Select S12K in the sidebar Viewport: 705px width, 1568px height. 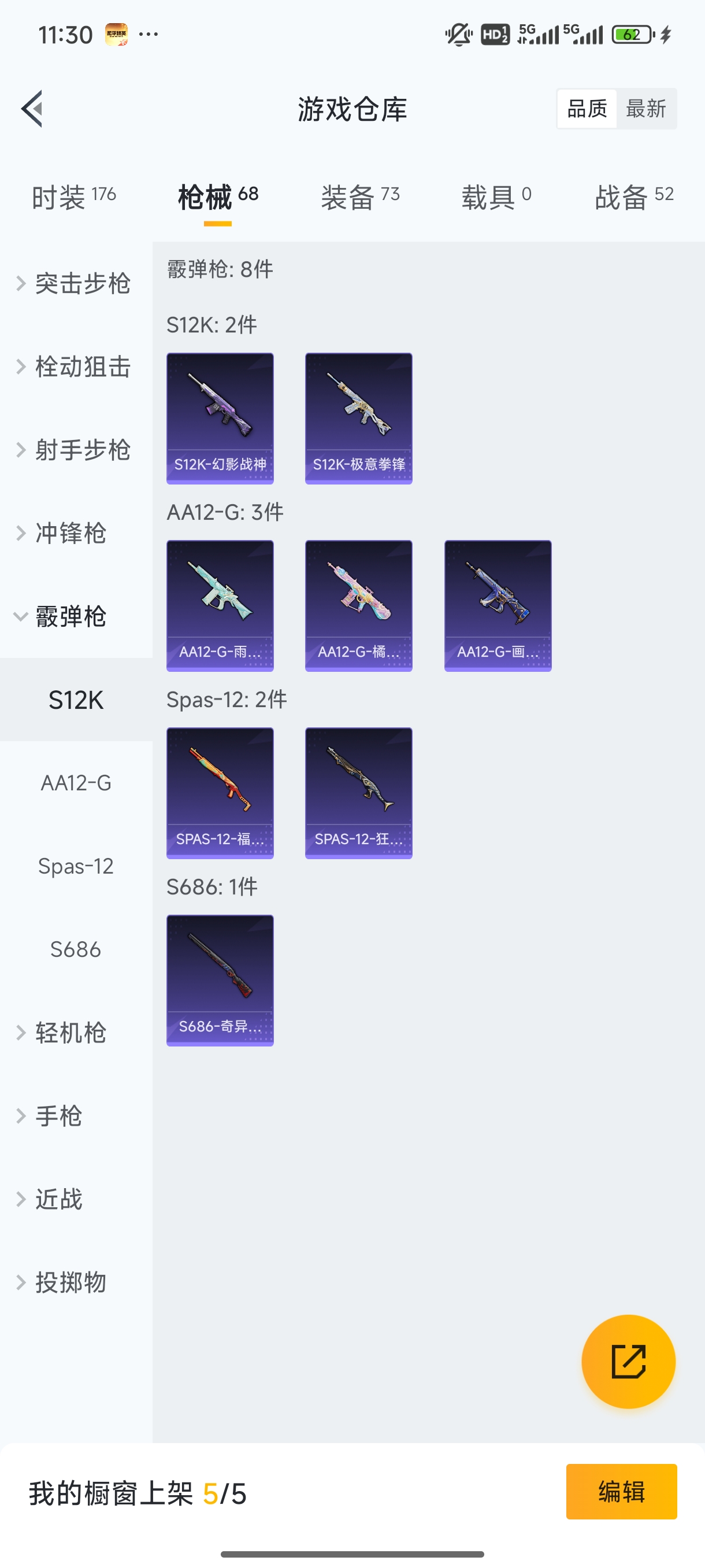pos(75,700)
